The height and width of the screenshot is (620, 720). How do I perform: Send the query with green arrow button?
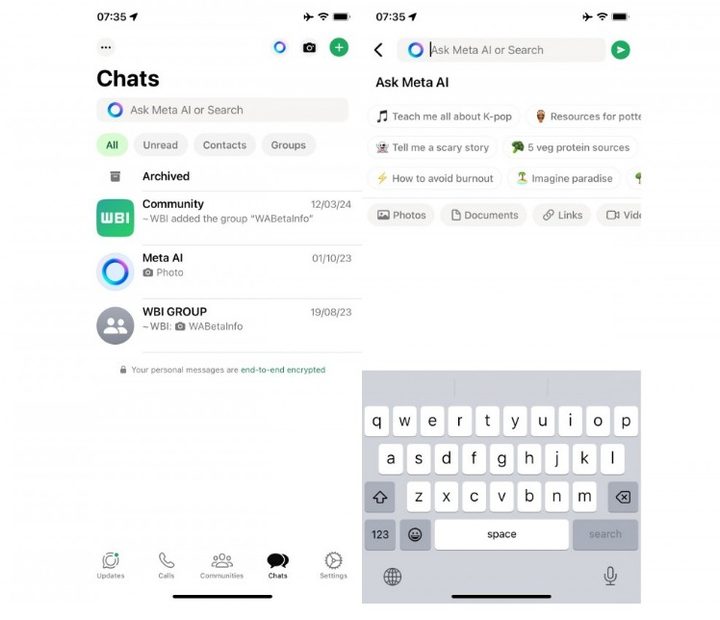(x=621, y=50)
